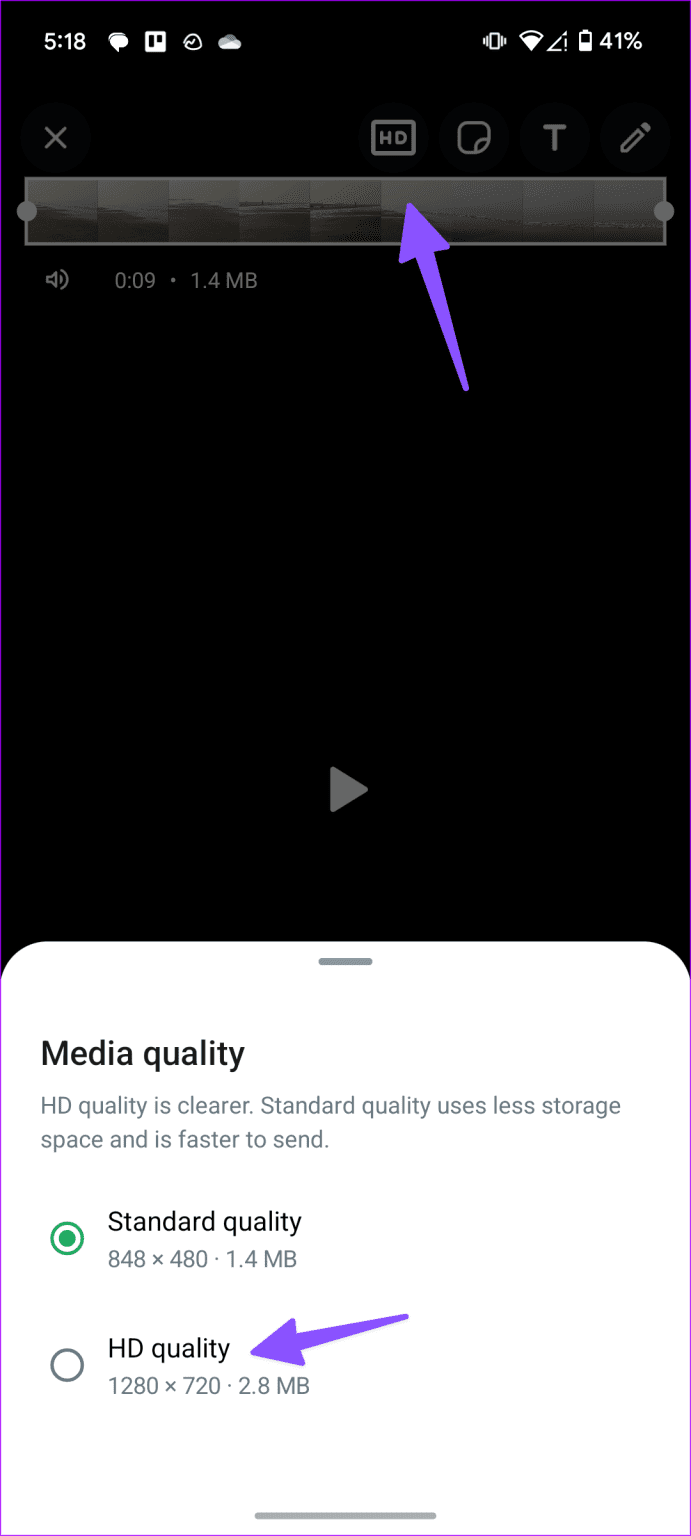Choose Standard quality option

tap(67, 1240)
